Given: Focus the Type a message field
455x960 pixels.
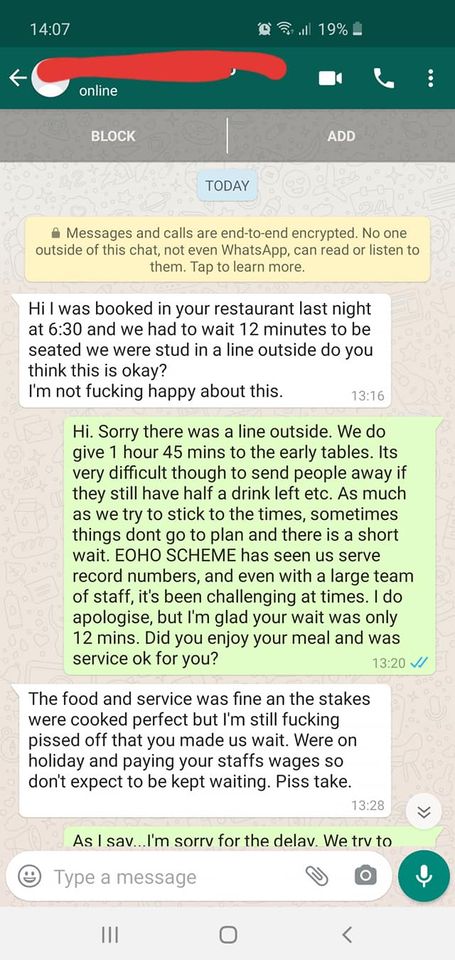Looking at the screenshot, I should (x=175, y=877).
